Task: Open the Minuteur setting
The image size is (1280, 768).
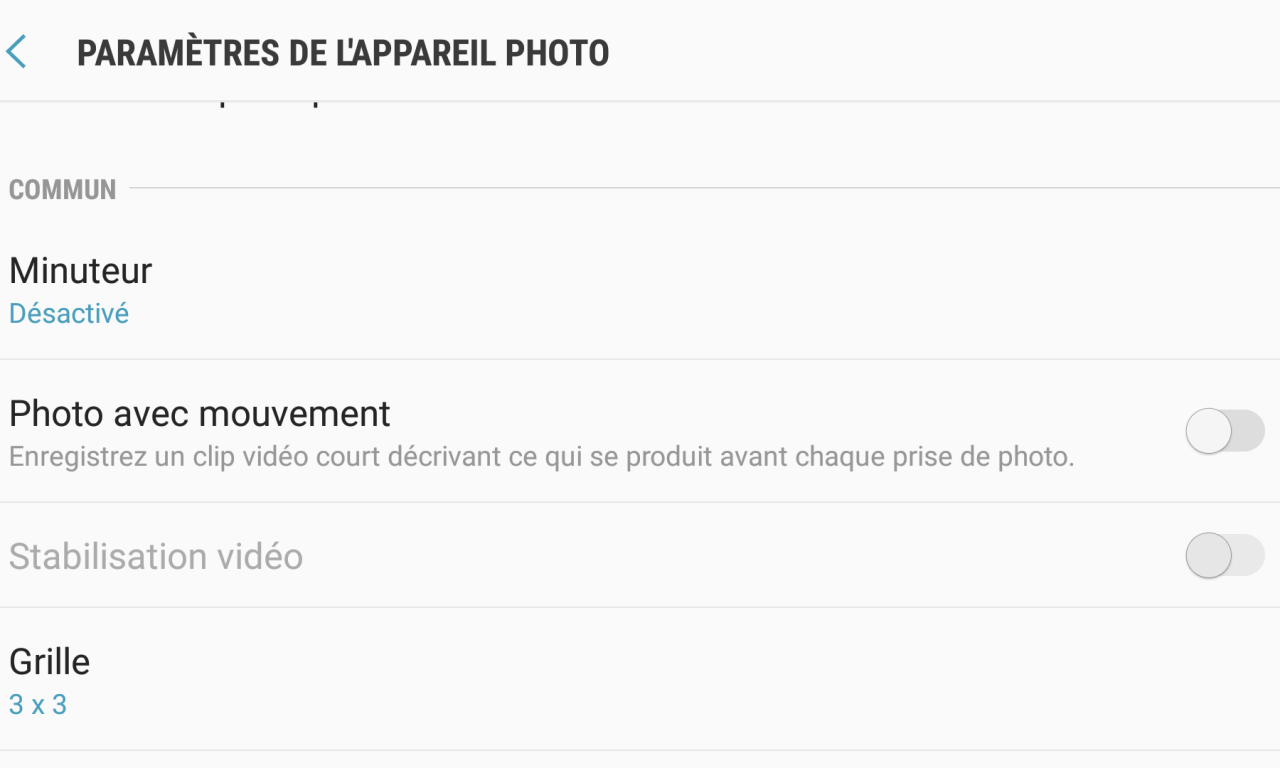Action: [x=81, y=289]
